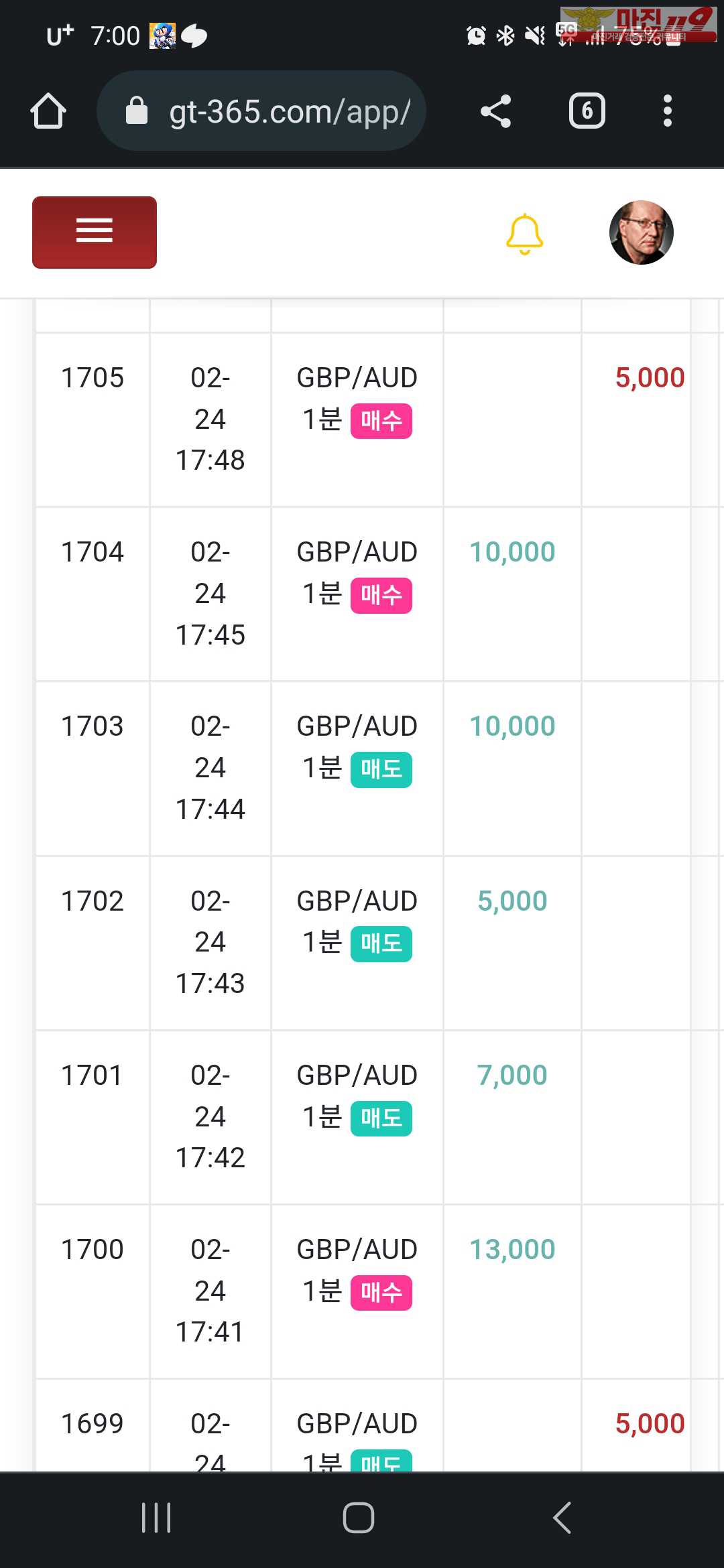
Task: Tap the gt-365.com address bar
Action: (261, 111)
